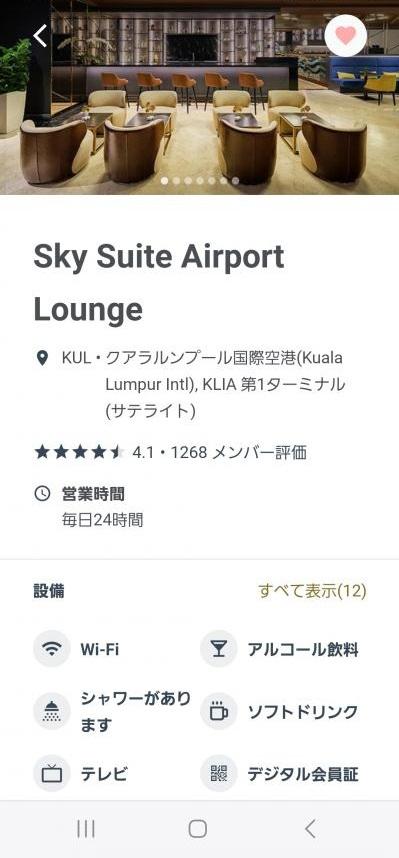Toggle the favorite heart on the lounge photo
Image resolution: width=399 pixels, height=858 pixels.
click(345, 36)
